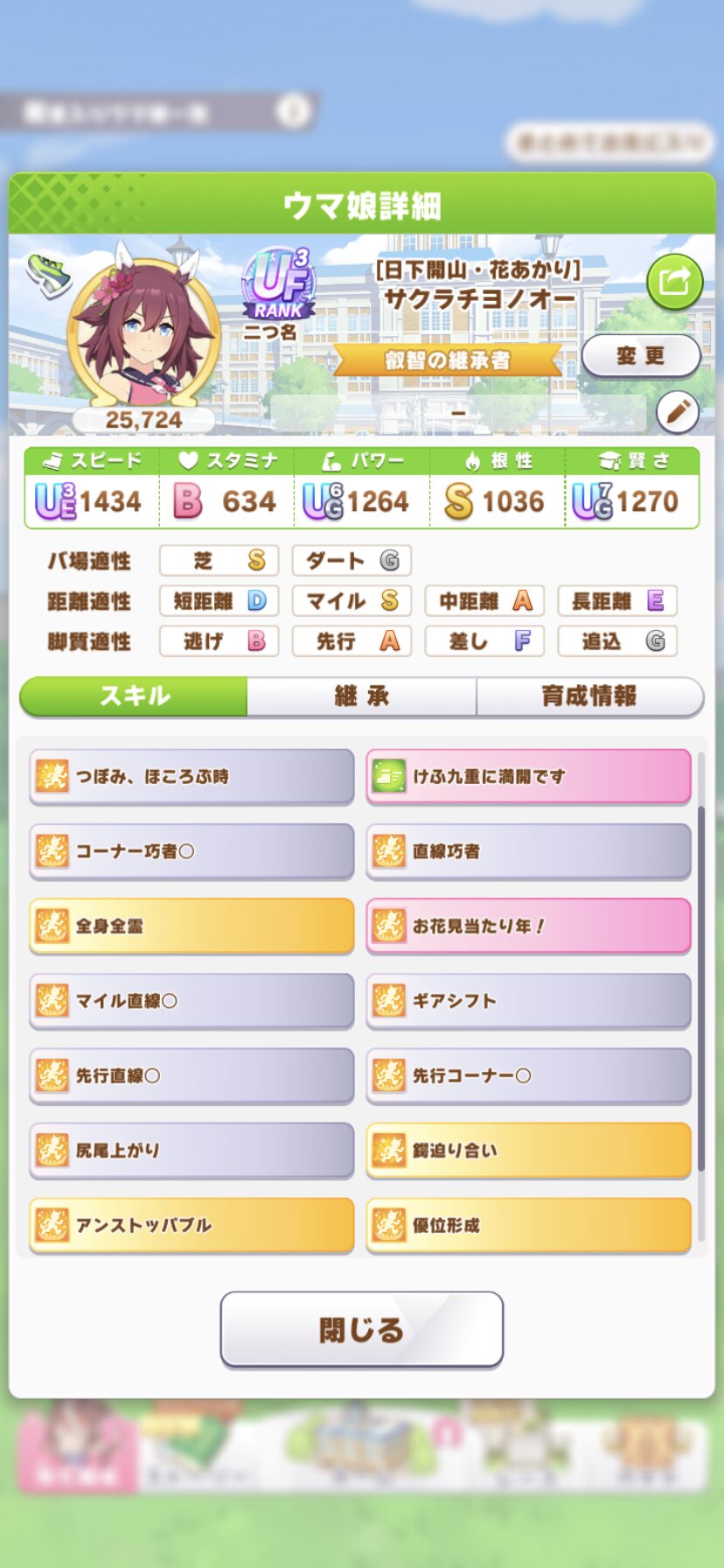Open the 全身全霊 skill
This screenshot has width=724, height=1568.
191,926
